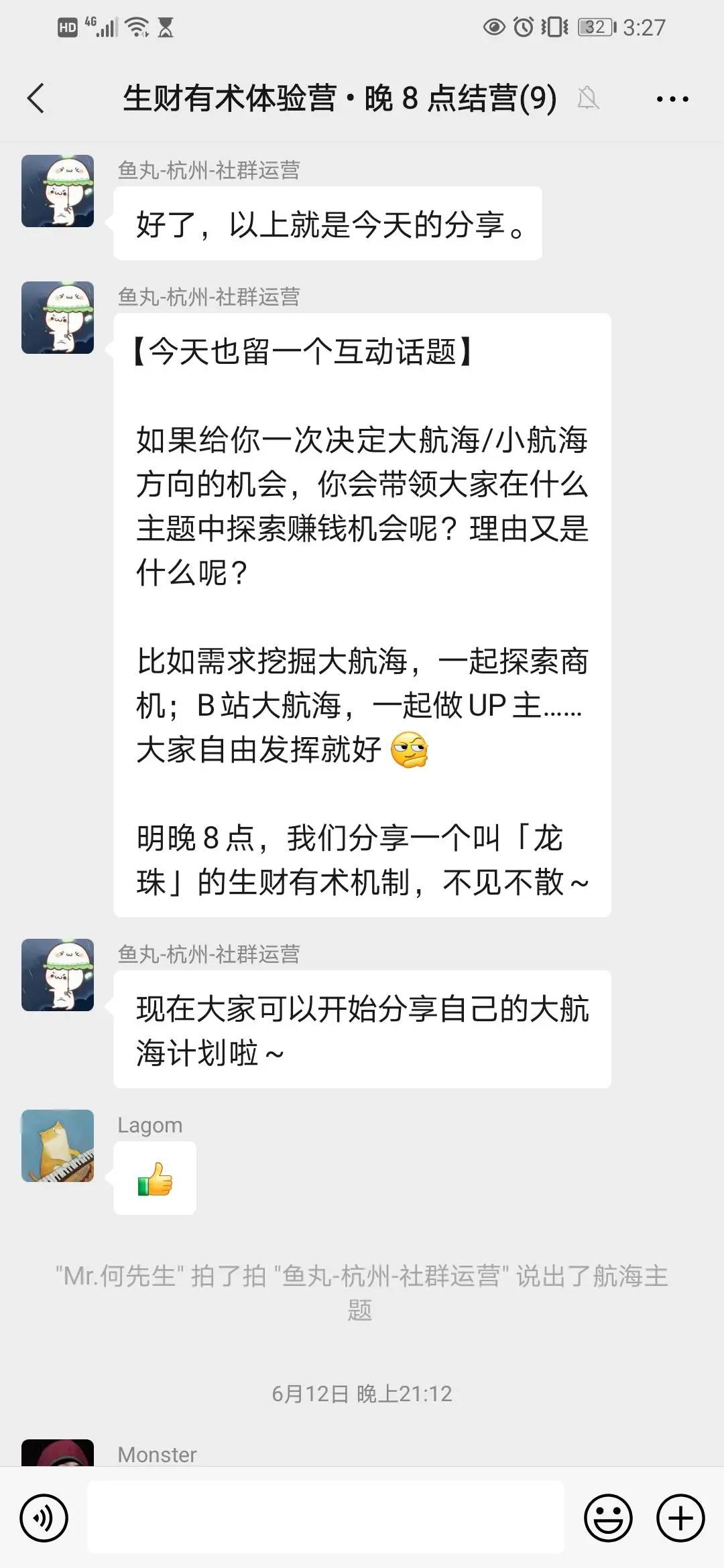
Task: Open the group chat overflow menu
Action: 672,99
